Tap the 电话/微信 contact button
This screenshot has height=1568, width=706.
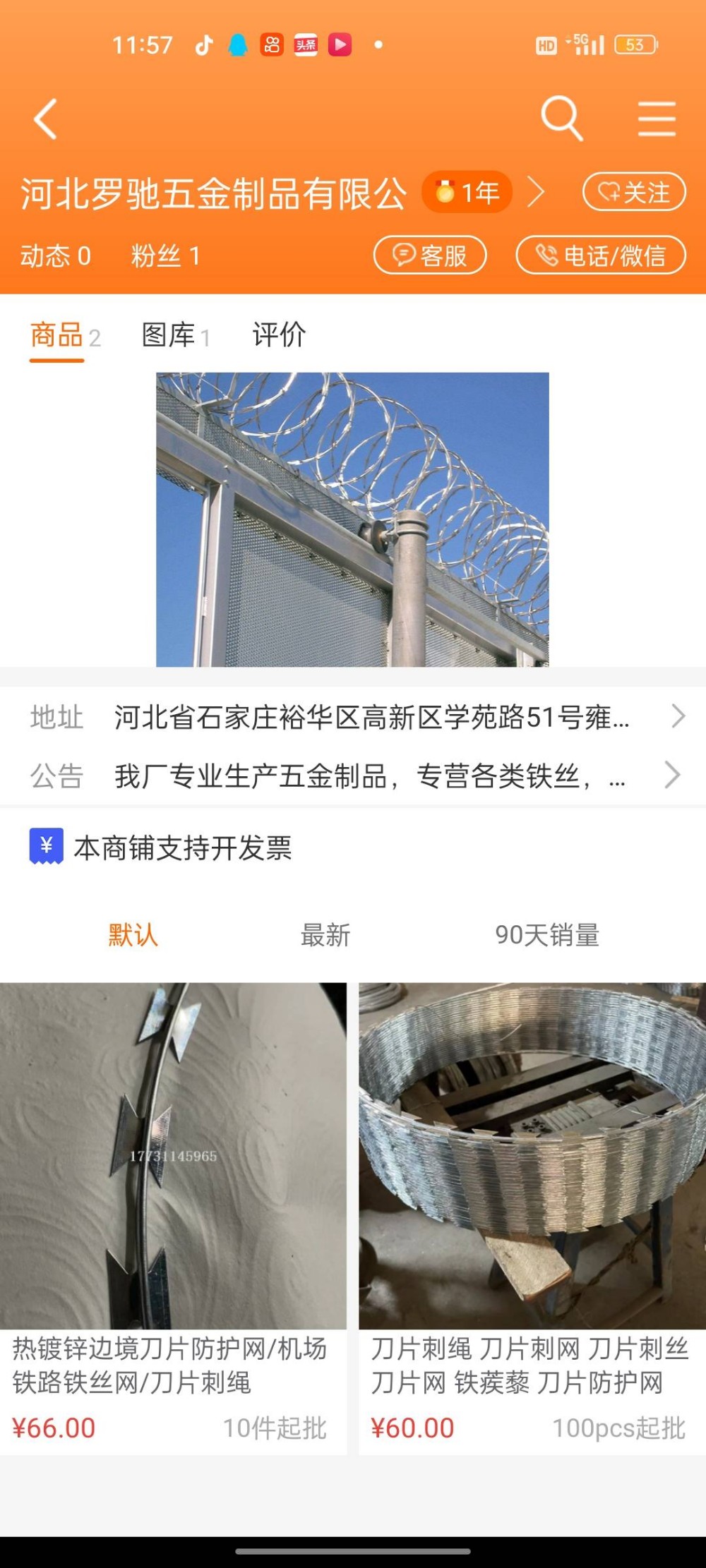coord(601,255)
